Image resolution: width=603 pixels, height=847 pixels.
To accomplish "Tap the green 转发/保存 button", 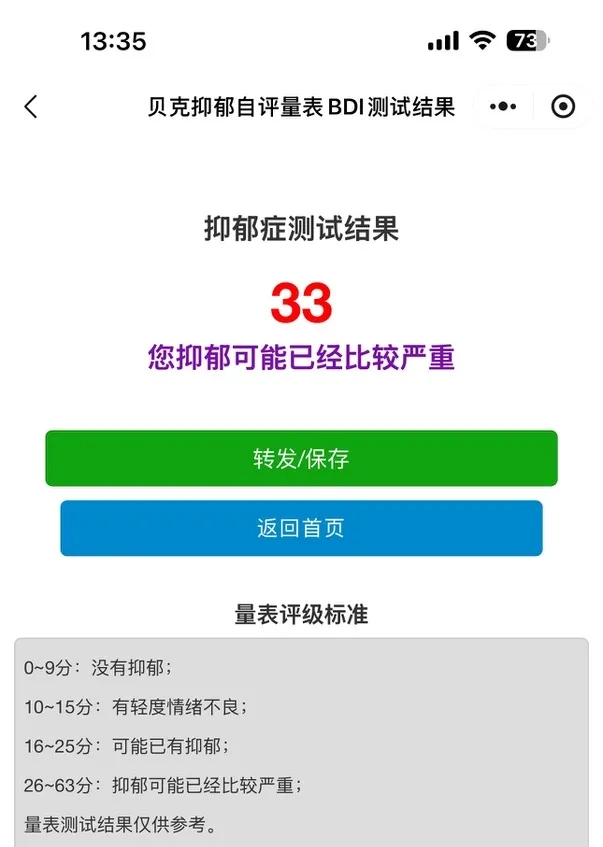I will coord(302,458).
